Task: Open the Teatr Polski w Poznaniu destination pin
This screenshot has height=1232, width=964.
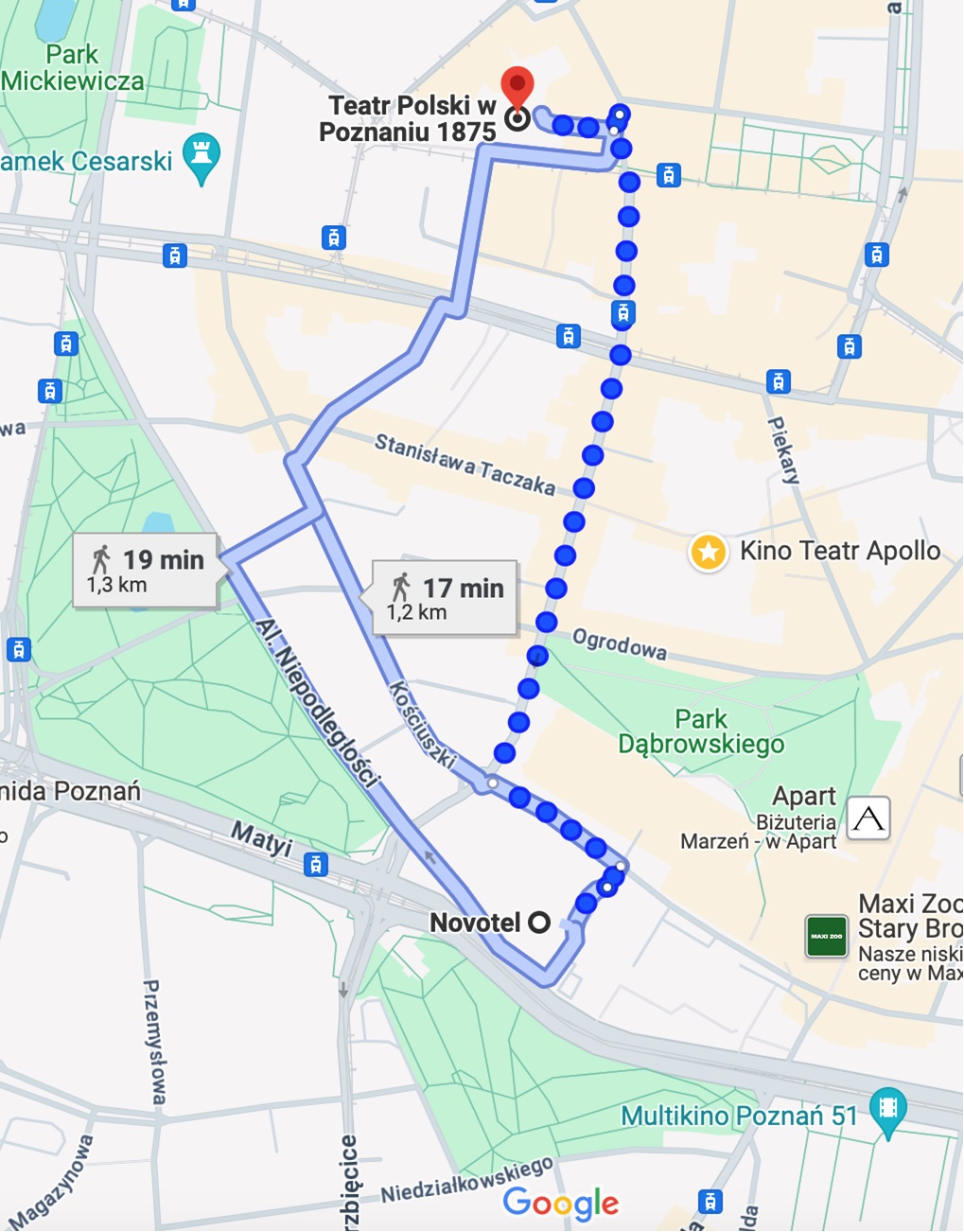Action: coord(517,87)
